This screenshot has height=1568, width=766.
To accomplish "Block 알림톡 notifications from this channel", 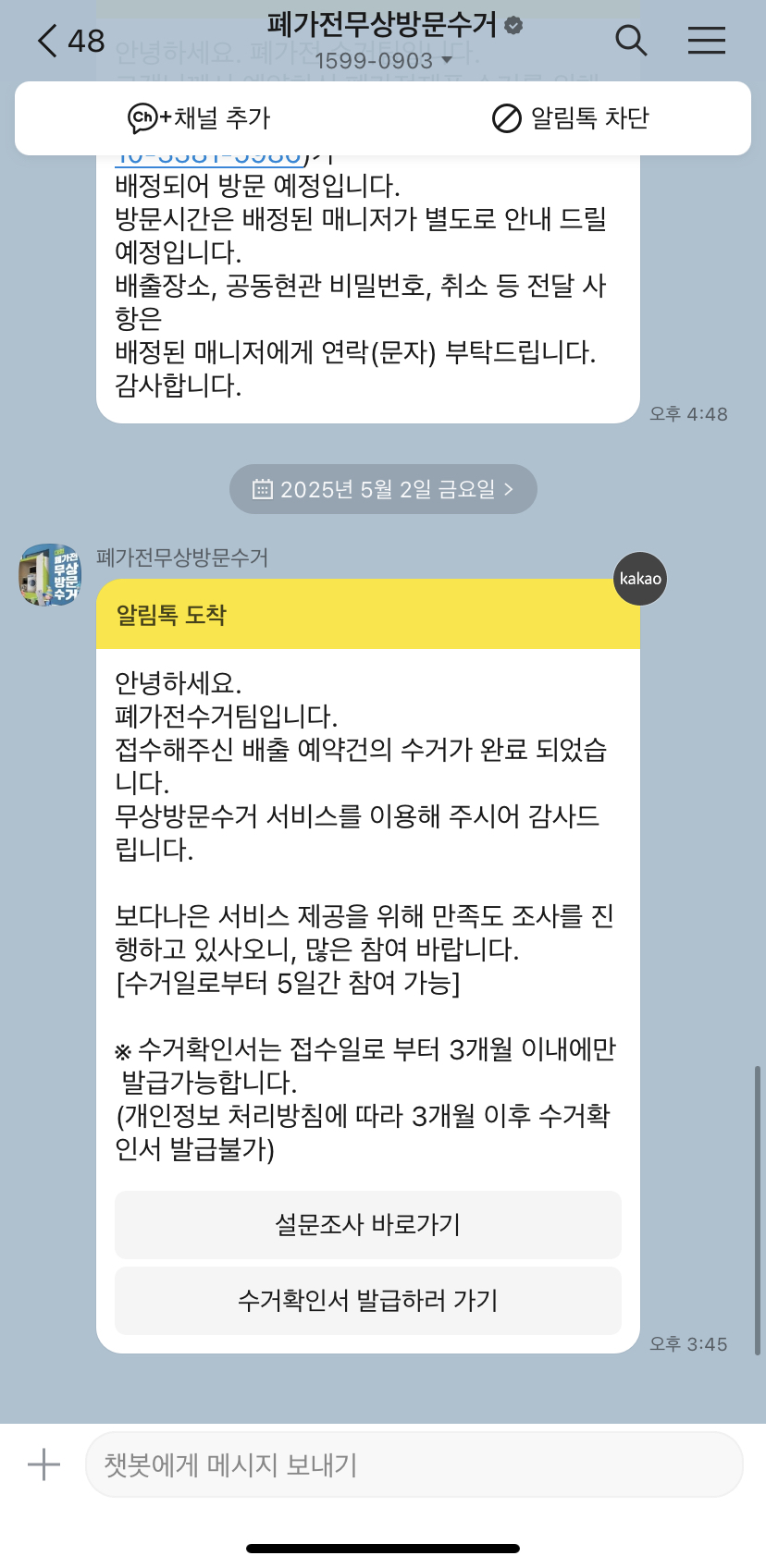I will click(570, 118).
